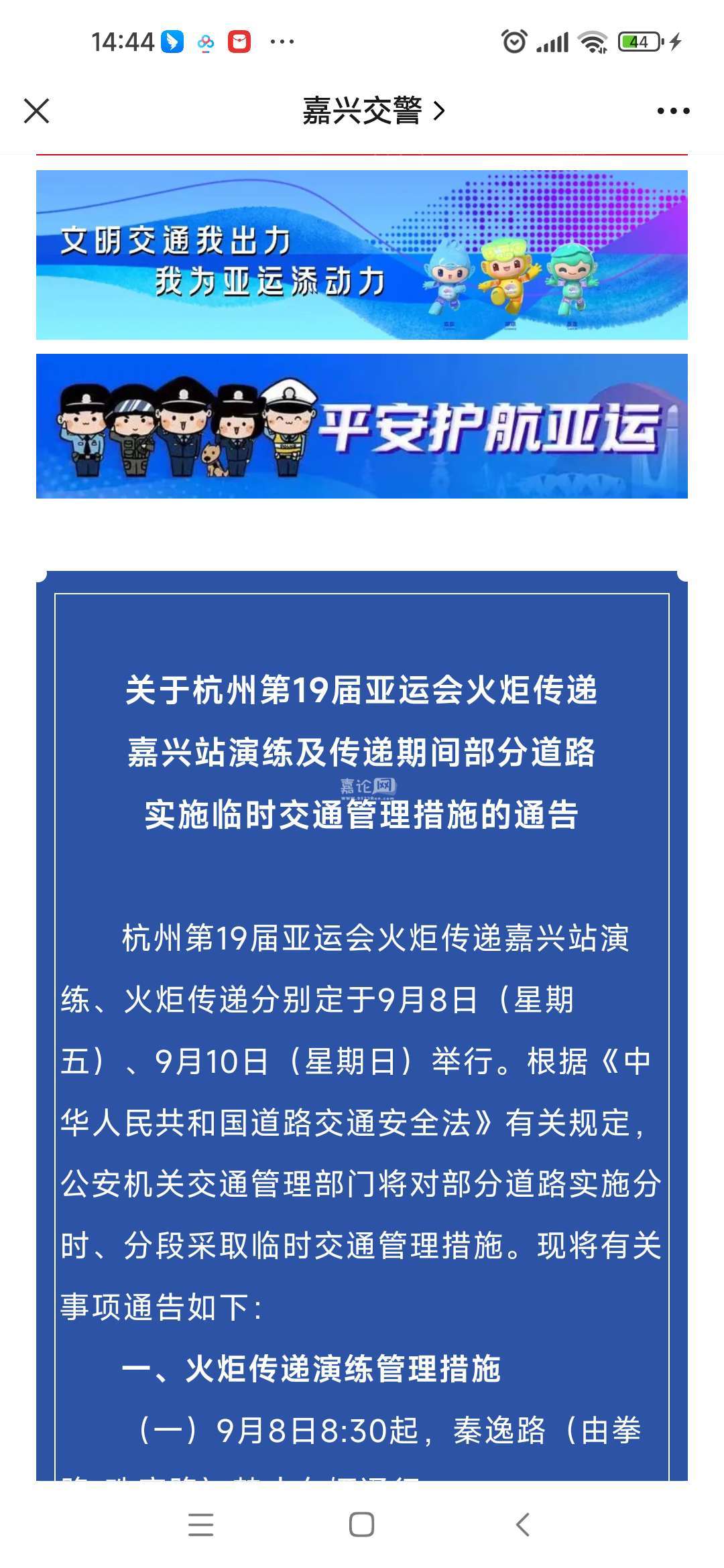Open the 嘉兴交警 account page
The width and height of the screenshot is (724, 1568).
click(x=372, y=111)
